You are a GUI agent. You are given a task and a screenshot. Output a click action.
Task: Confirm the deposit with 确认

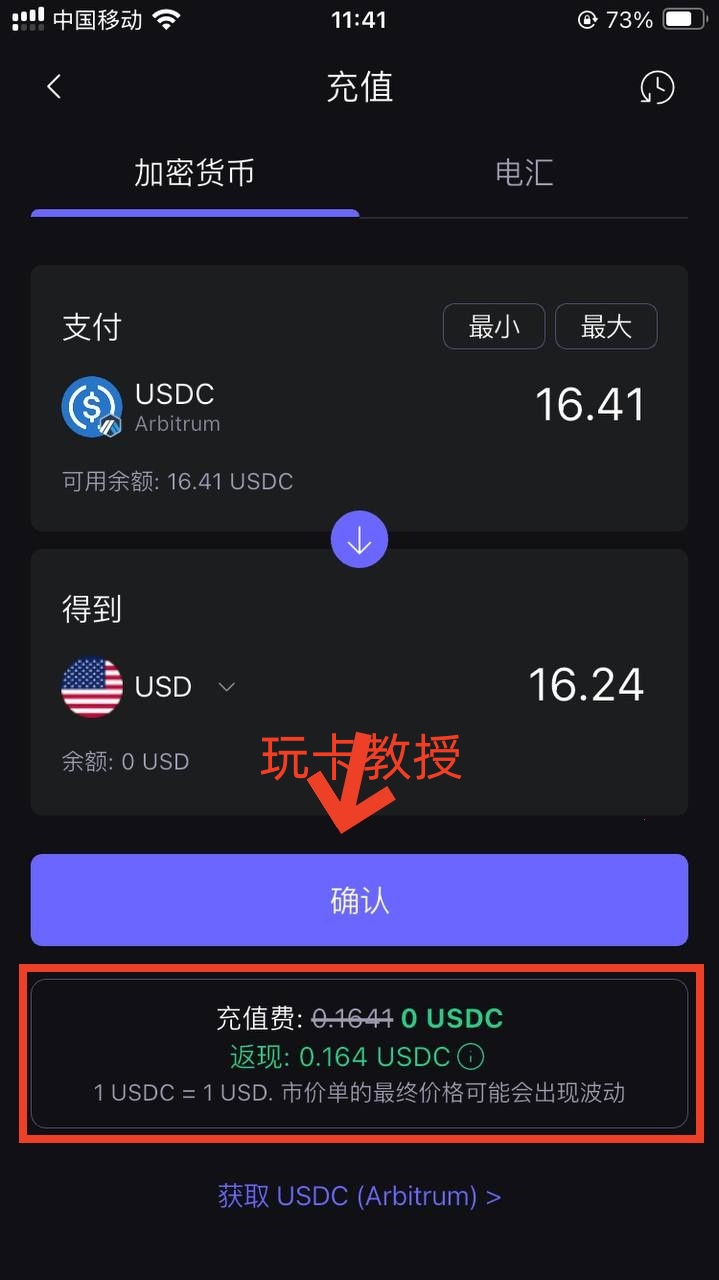pyautogui.click(x=359, y=900)
